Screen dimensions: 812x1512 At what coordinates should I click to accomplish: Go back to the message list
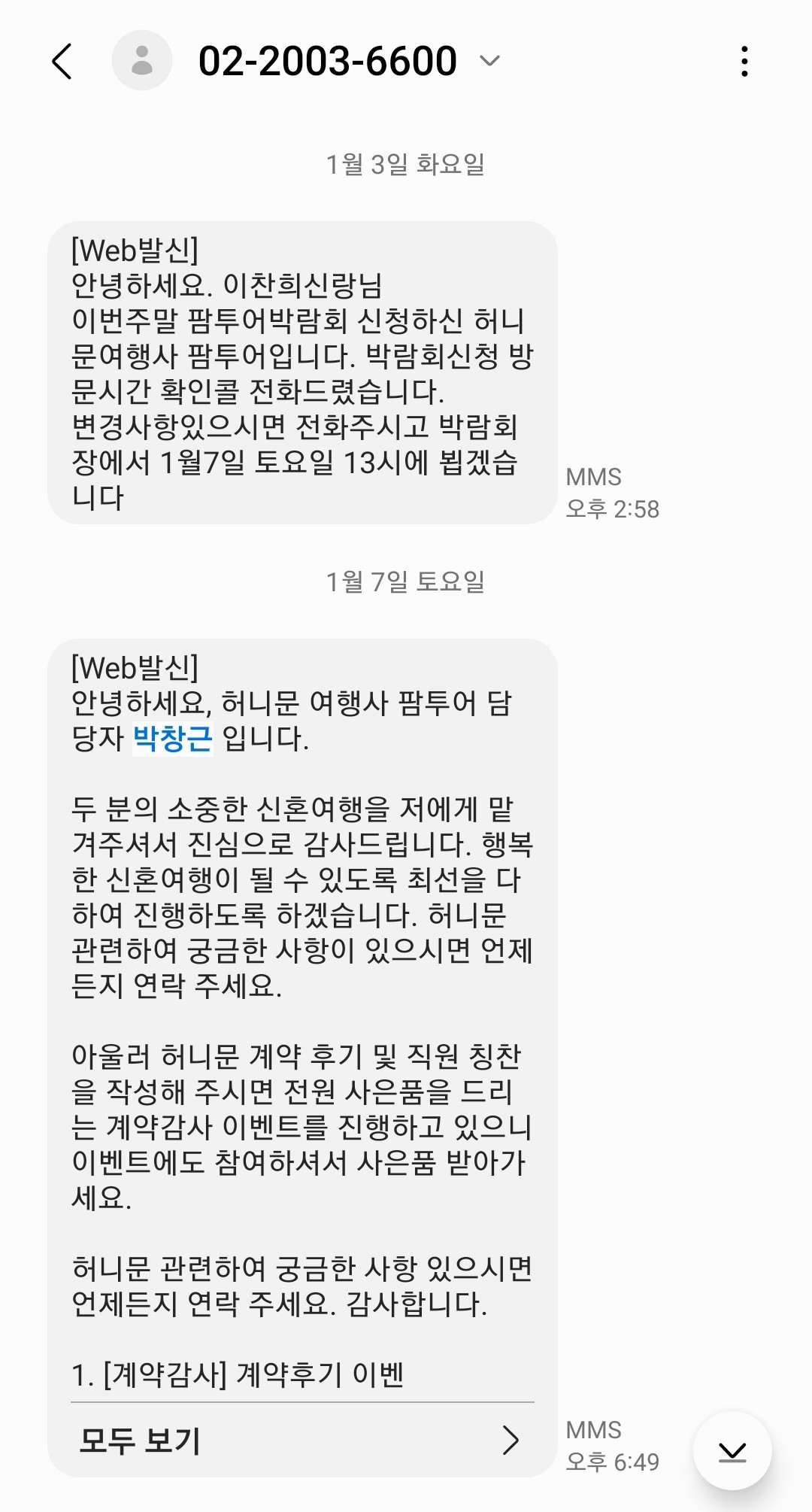click(x=62, y=61)
